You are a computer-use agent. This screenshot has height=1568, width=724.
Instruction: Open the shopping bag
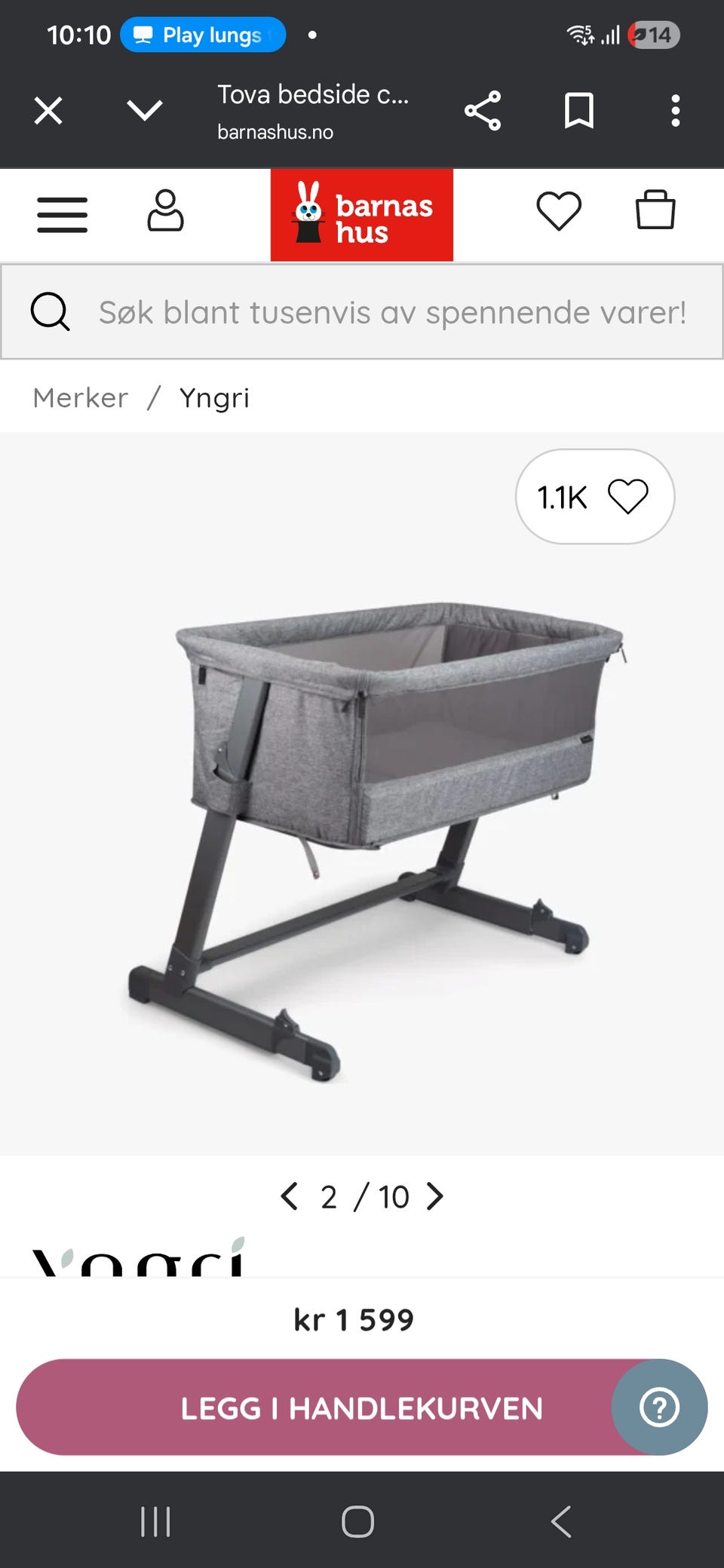coord(655,210)
